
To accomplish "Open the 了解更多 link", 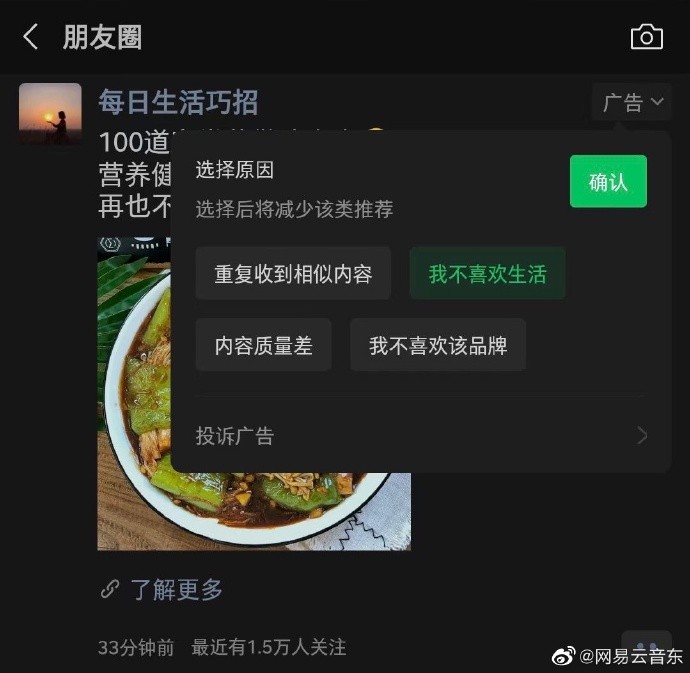I will [176, 590].
